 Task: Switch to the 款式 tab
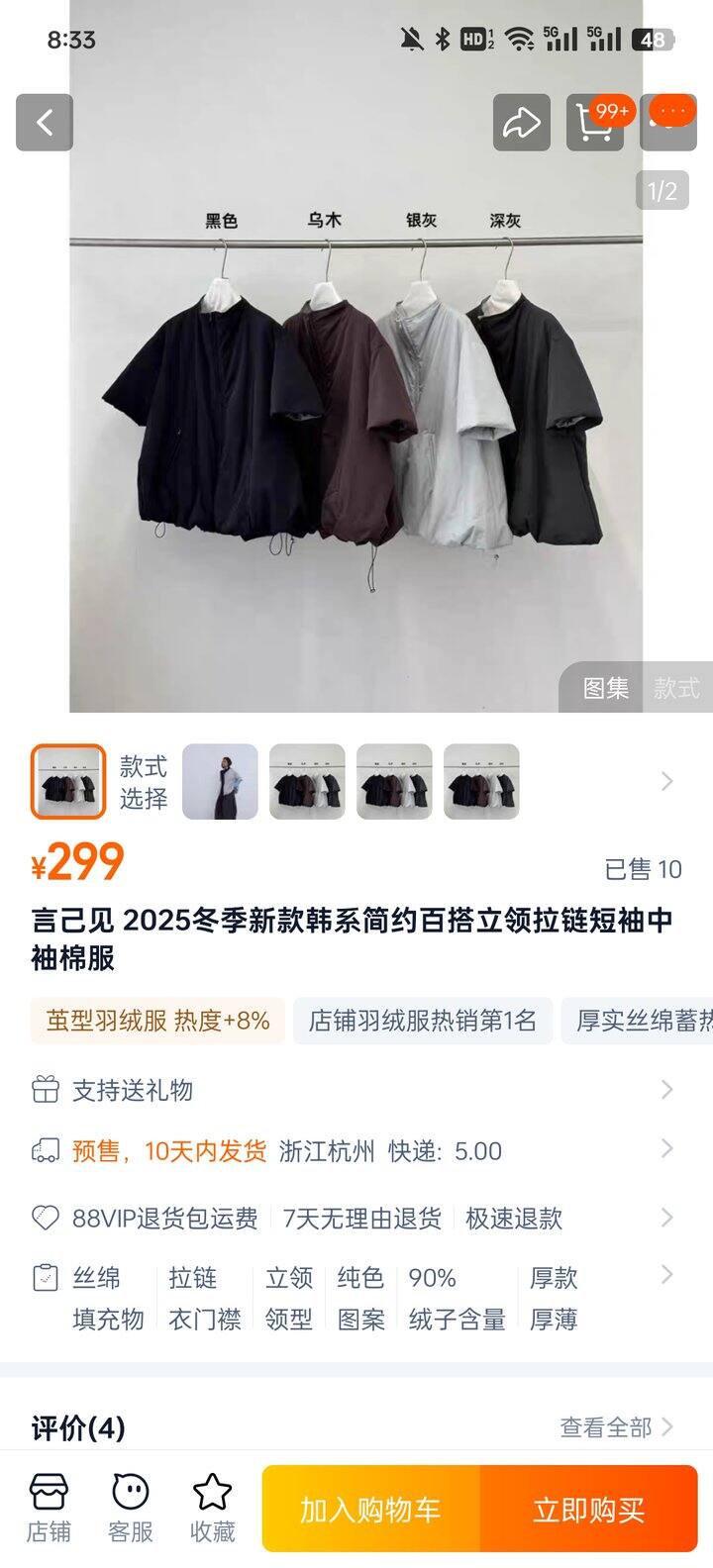[x=676, y=688]
